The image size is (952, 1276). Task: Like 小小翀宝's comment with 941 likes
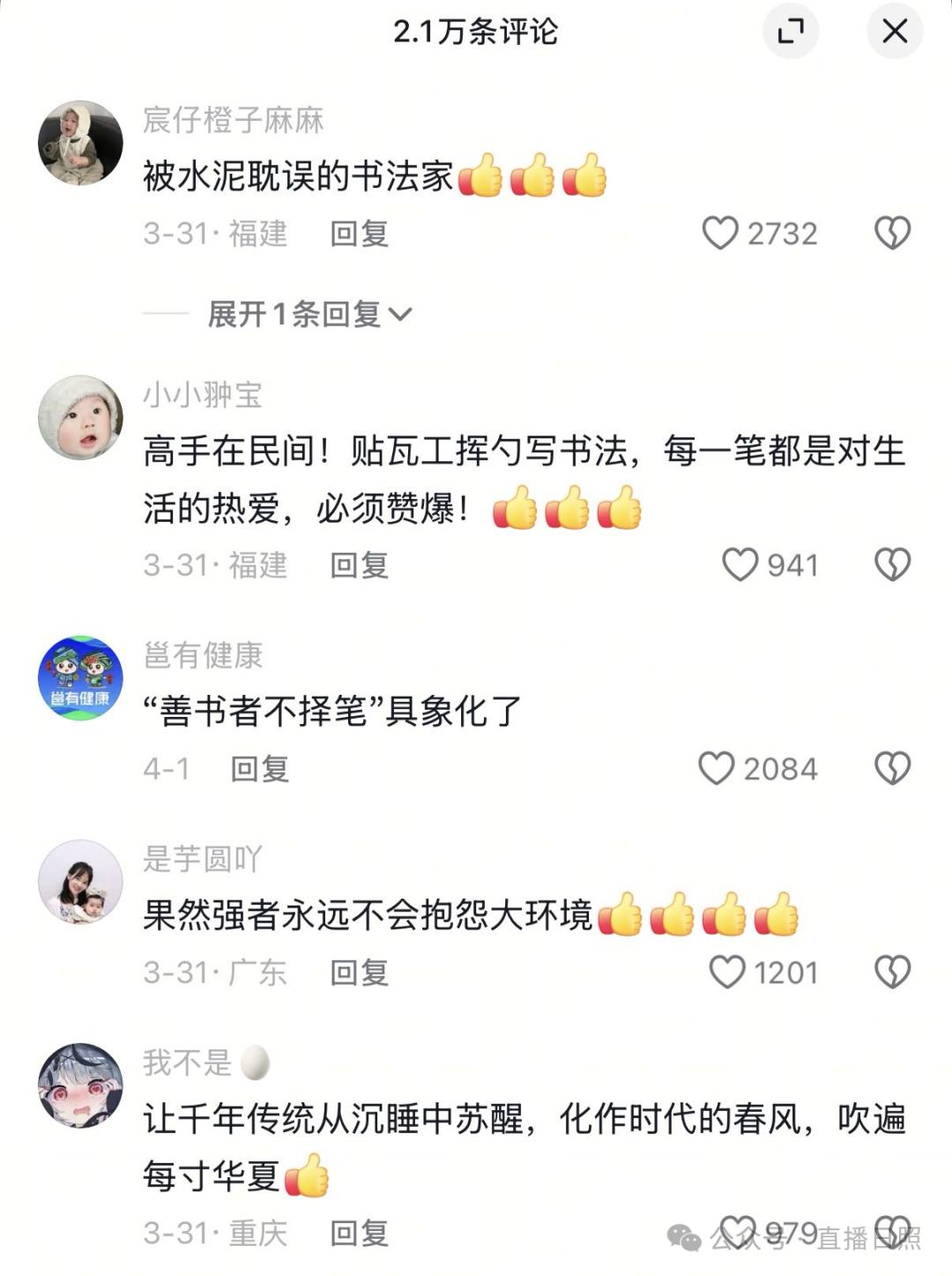[740, 565]
